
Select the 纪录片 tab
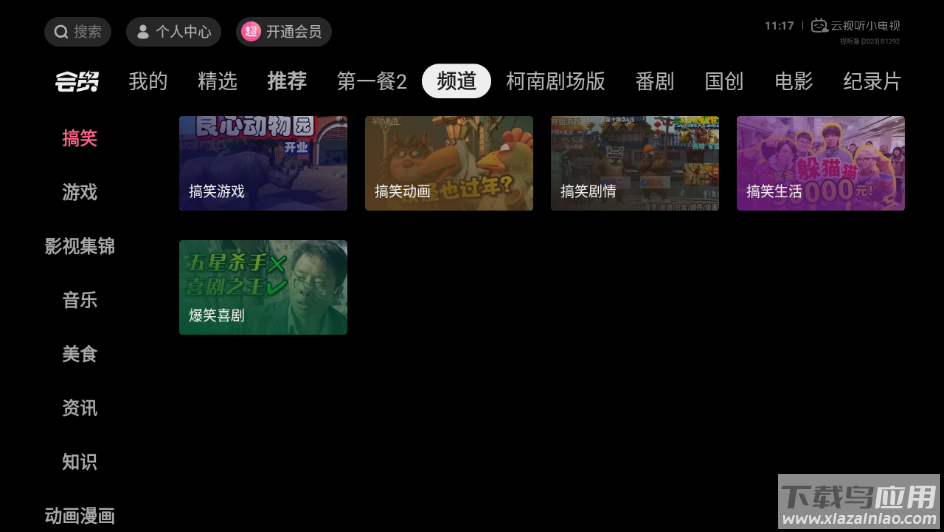pyautogui.click(x=871, y=82)
